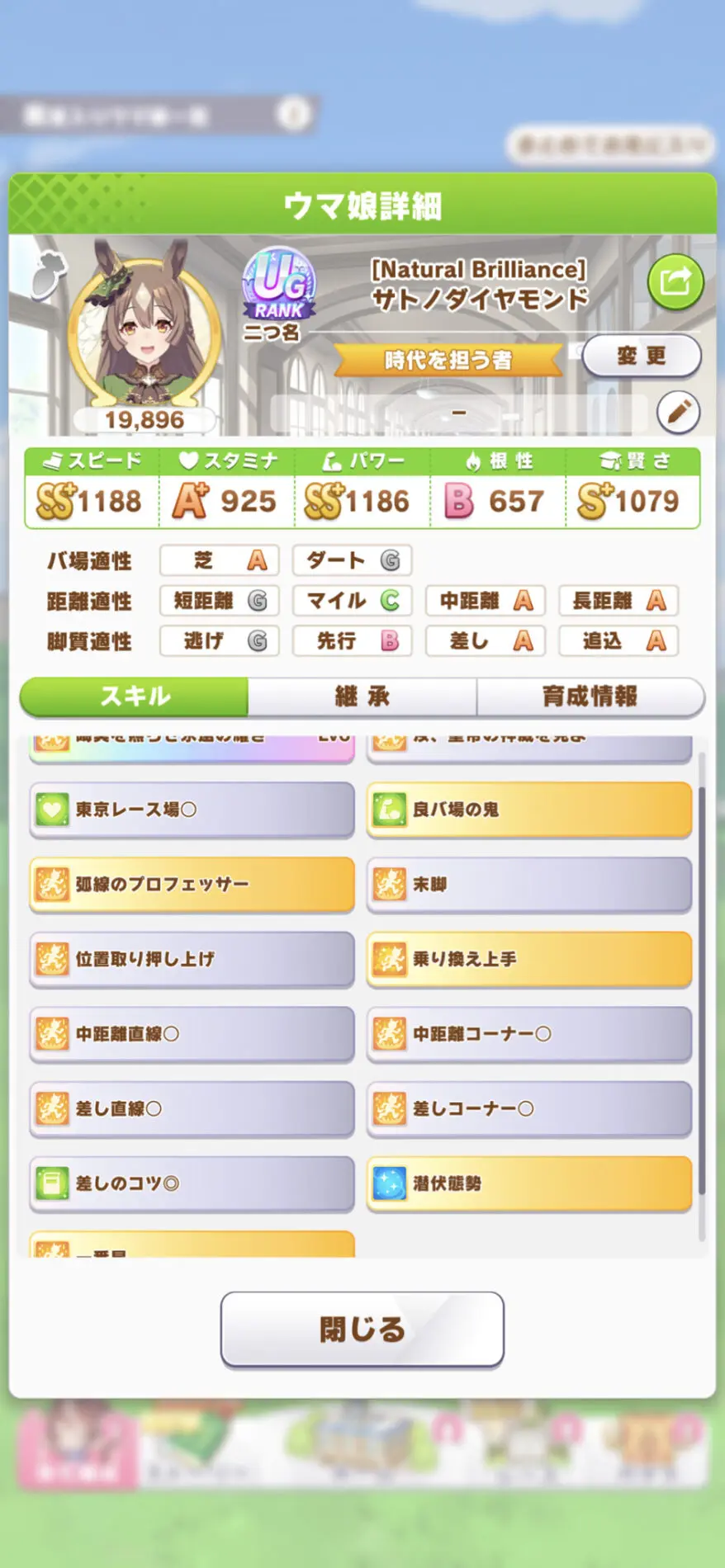This screenshot has width=725, height=1568.
Task: View the 弧線のプロフェッサー skill
Action: 192,885
